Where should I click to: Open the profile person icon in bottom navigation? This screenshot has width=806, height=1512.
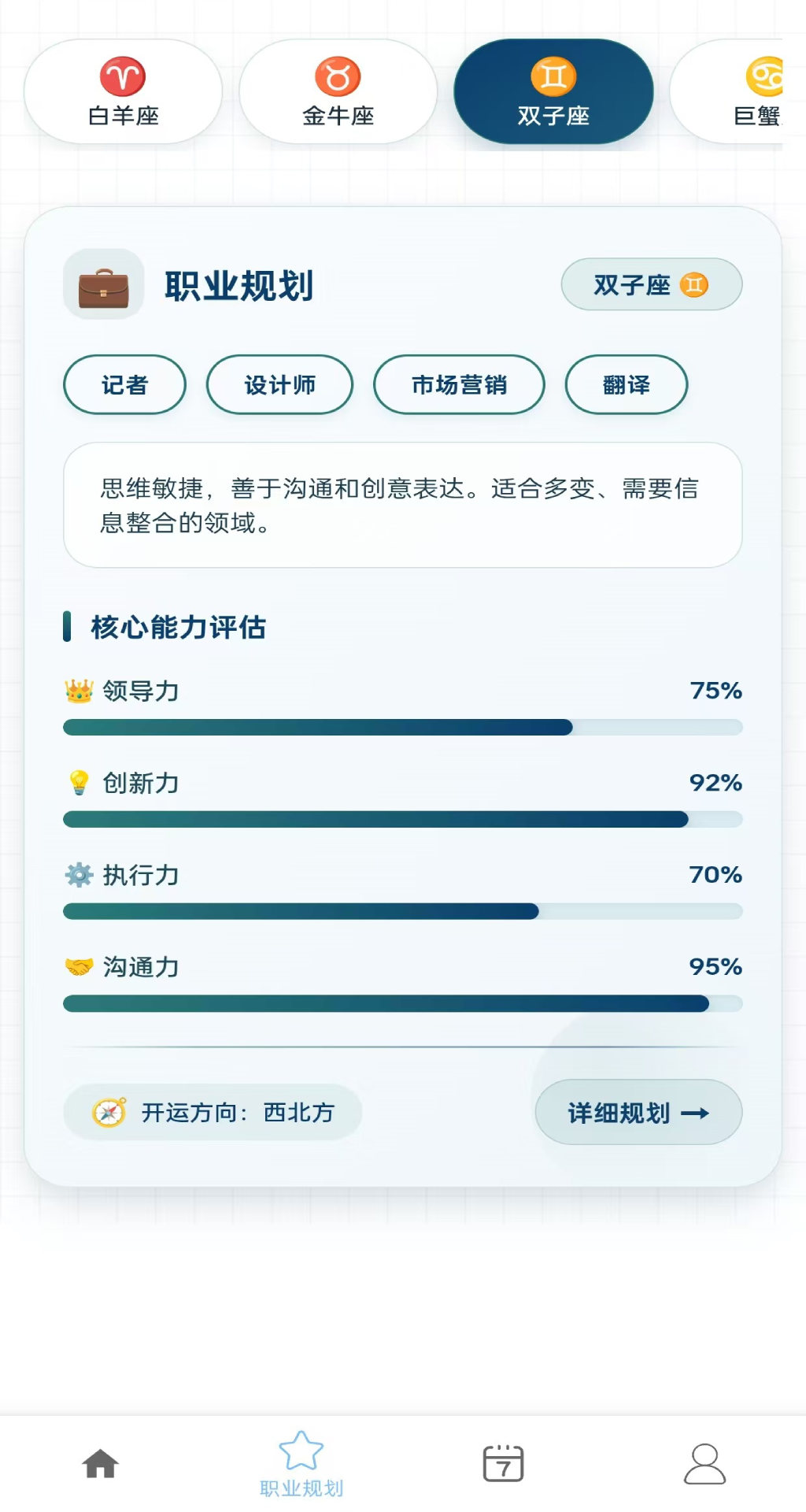[x=704, y=1461]
